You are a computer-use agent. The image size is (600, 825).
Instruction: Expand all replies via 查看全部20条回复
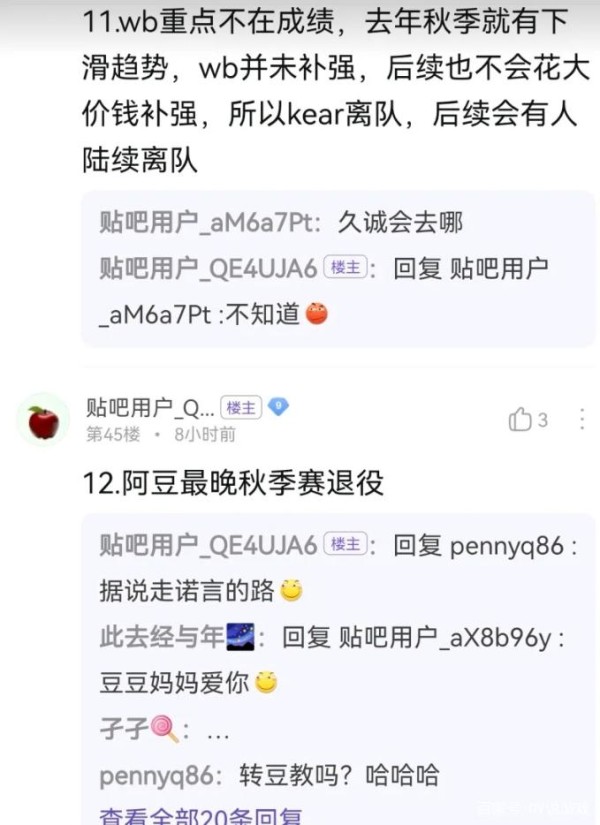point(200,817)
